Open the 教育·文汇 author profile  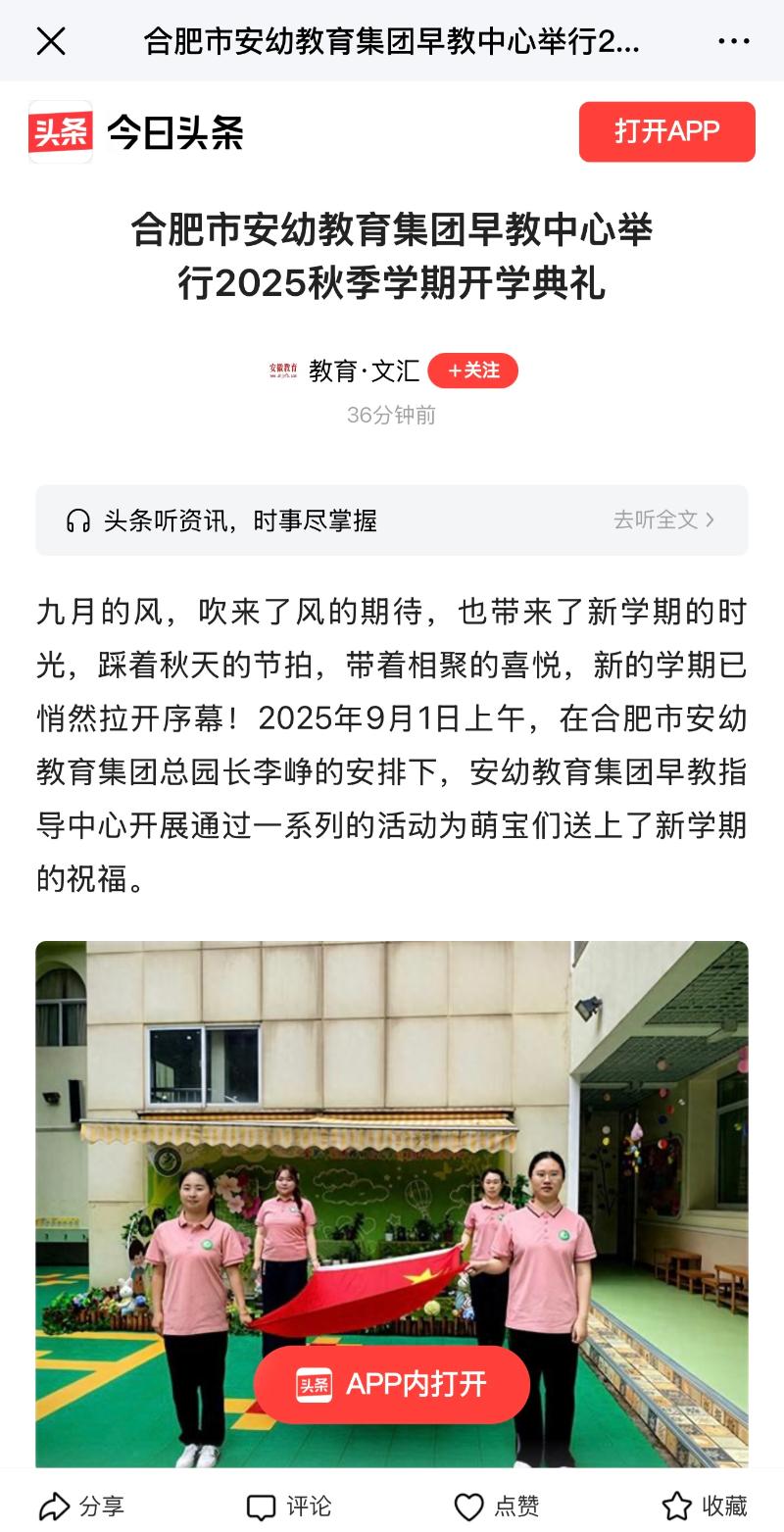pos(363,371)
